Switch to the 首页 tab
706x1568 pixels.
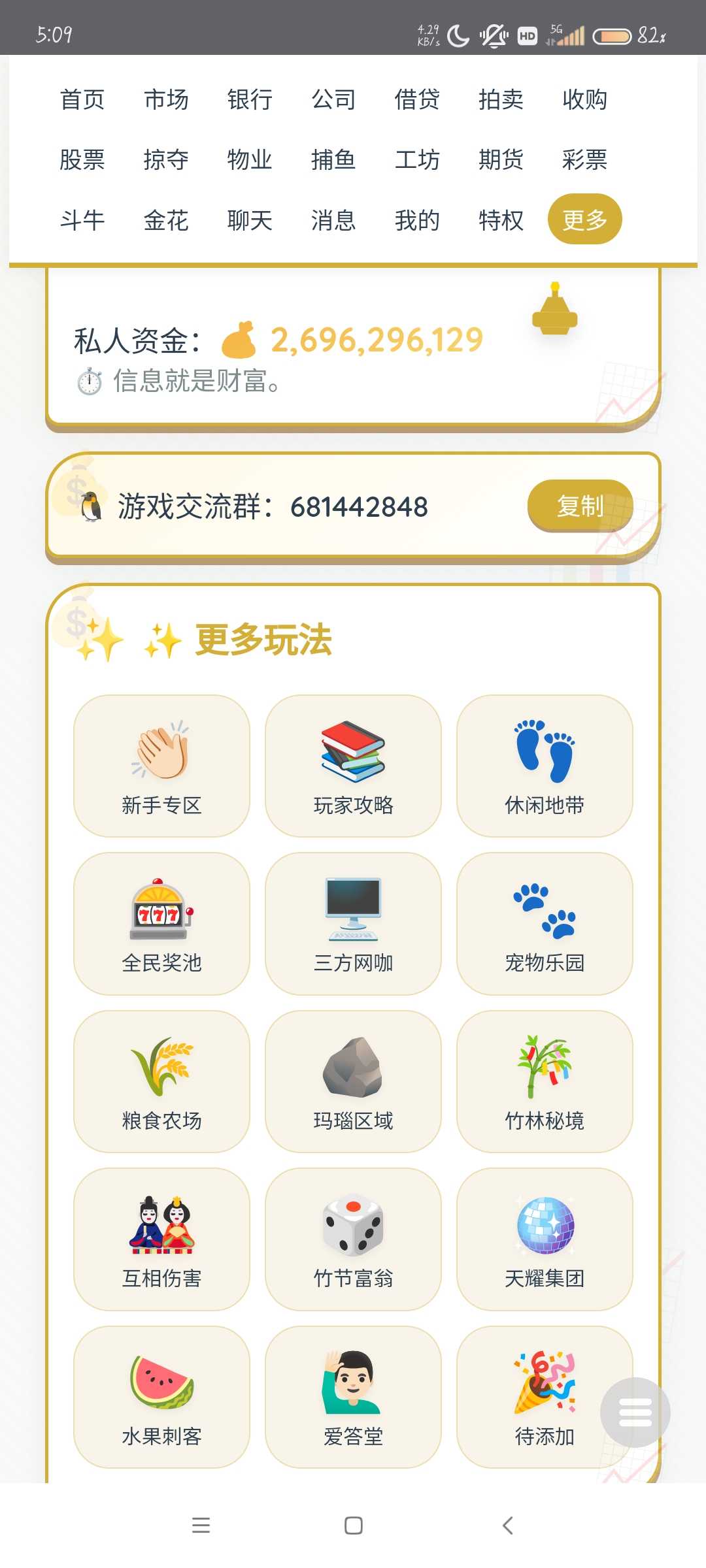pyautogui.click(x=82, y=99)
